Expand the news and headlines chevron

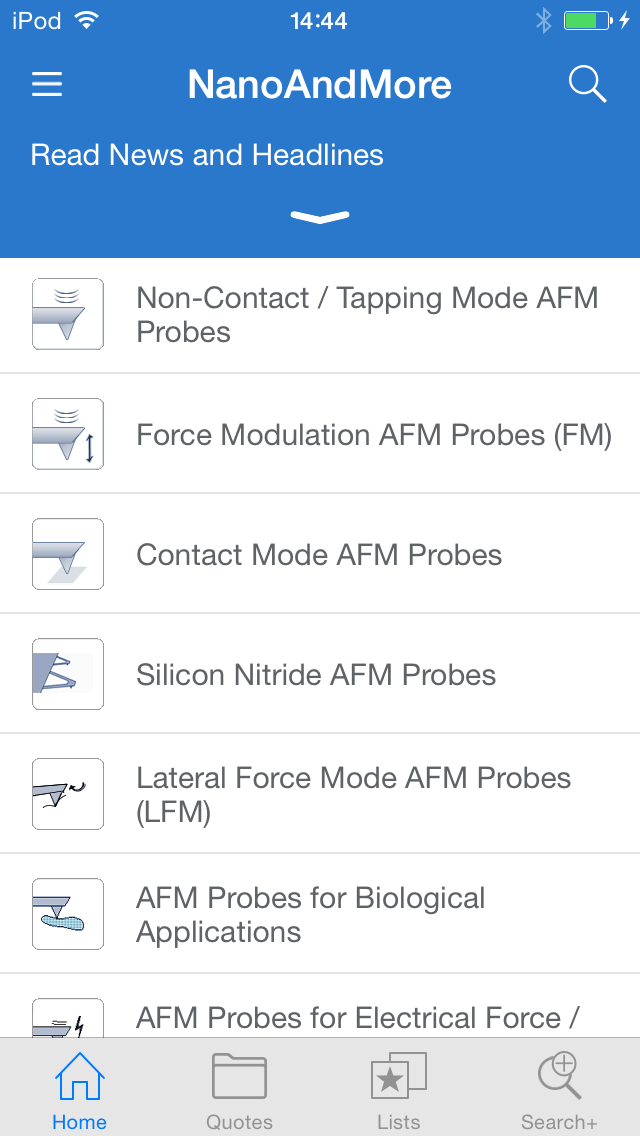tap(320, 216)
